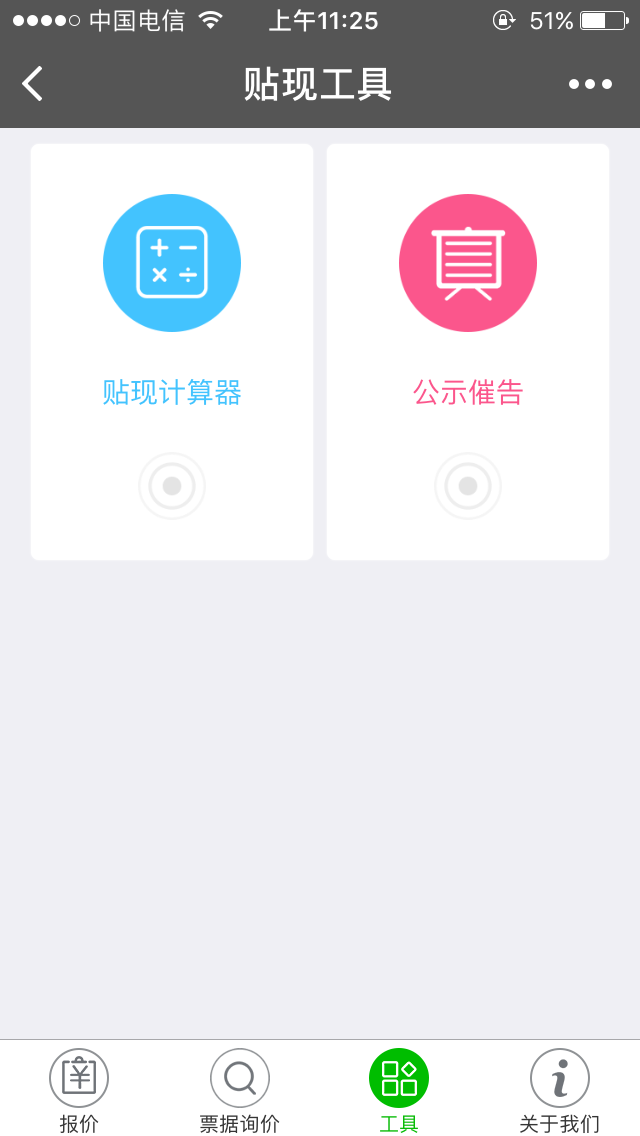Switch to the 票据询价 tab
Image resolution: width=640 pixels, height=1136 pixels.
coord(240,1090)
